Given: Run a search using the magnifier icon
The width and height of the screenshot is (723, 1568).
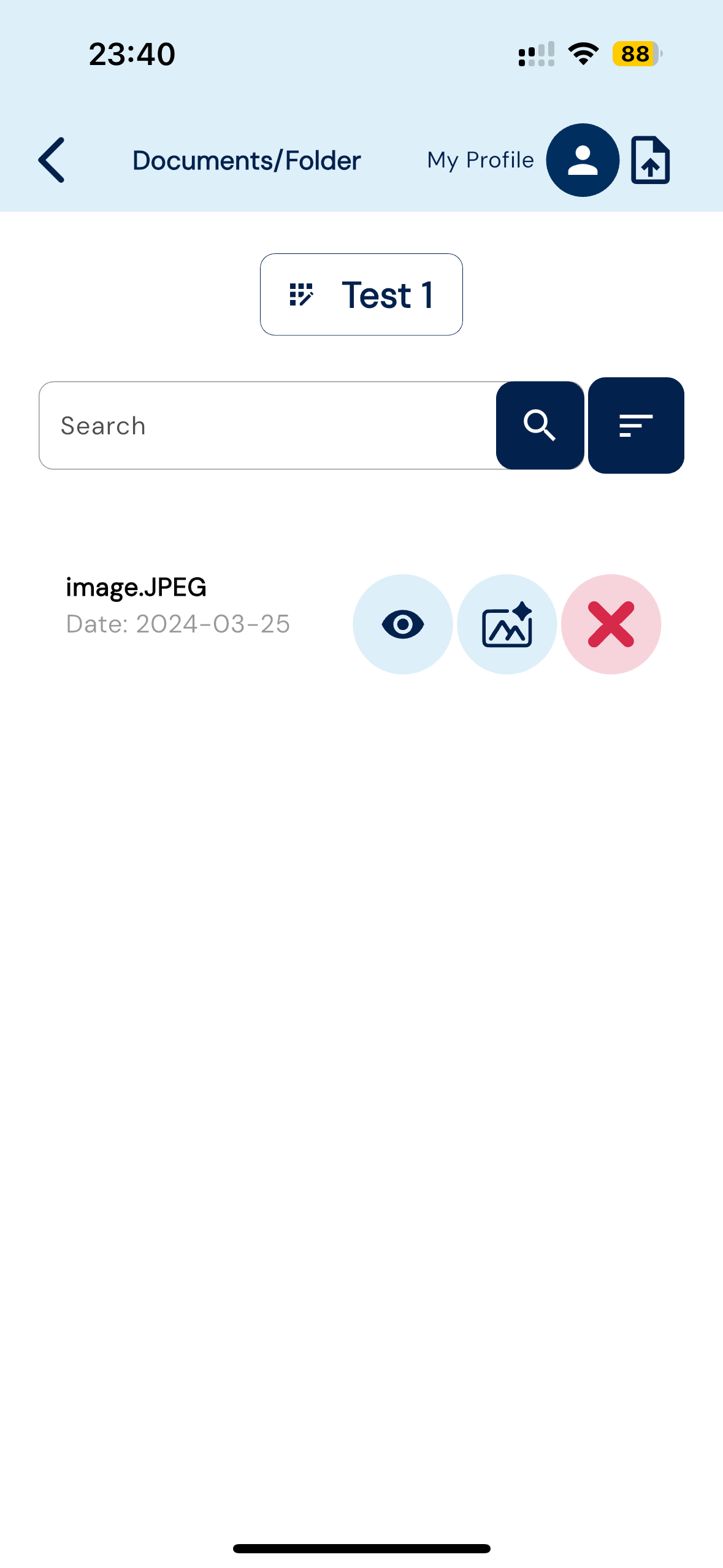Looking at the screenshot, I should (539, 425).
